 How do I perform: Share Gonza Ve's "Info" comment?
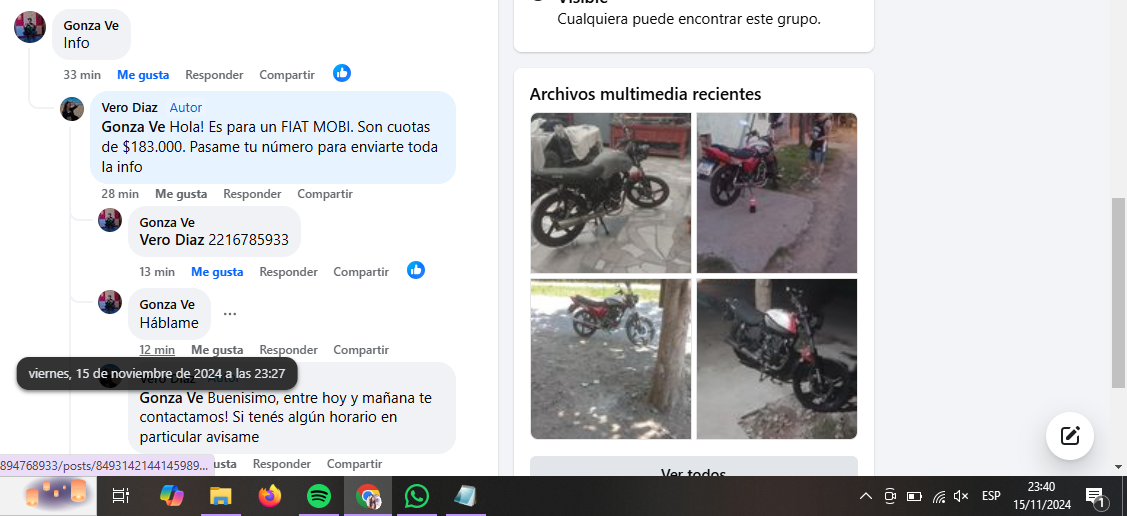click(x=286, y=75)
